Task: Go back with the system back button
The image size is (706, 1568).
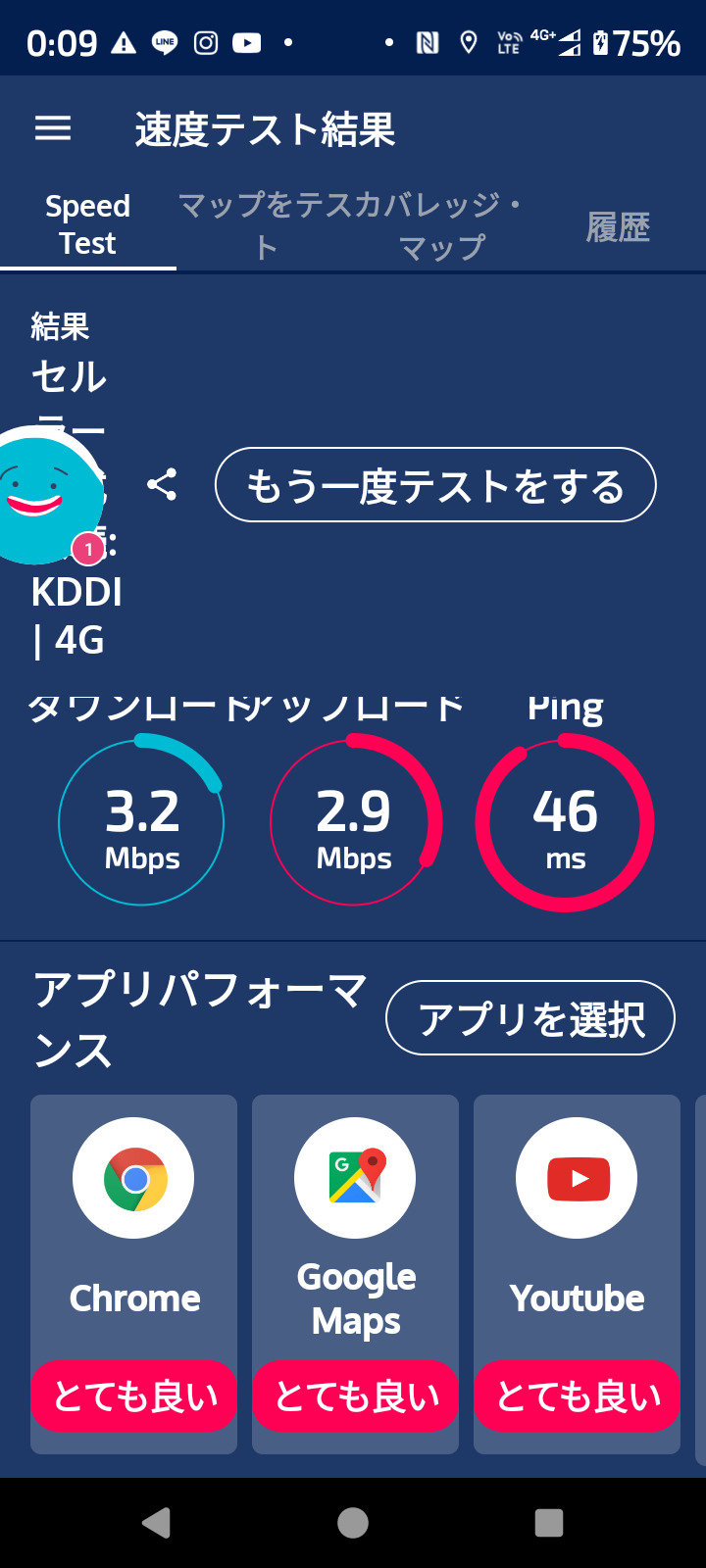Action: click(x=157, y=1522)
